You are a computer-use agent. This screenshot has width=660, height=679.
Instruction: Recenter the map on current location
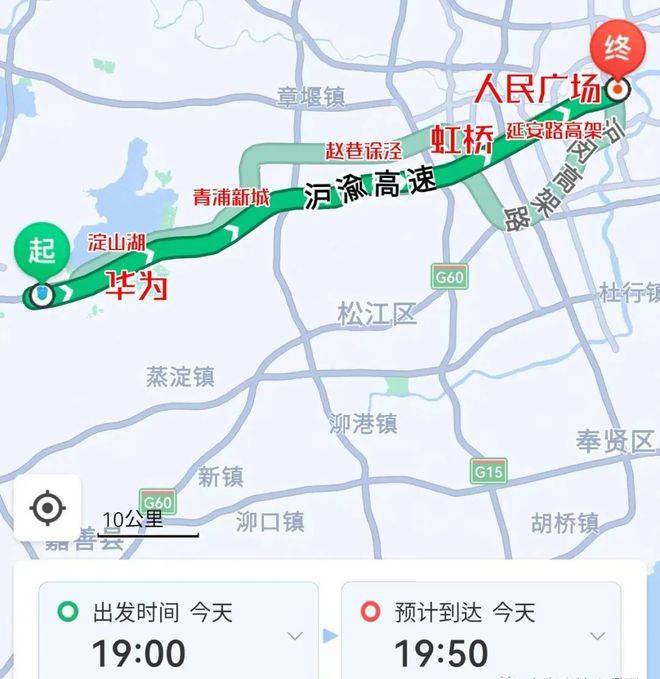click(x=47, y=508)
